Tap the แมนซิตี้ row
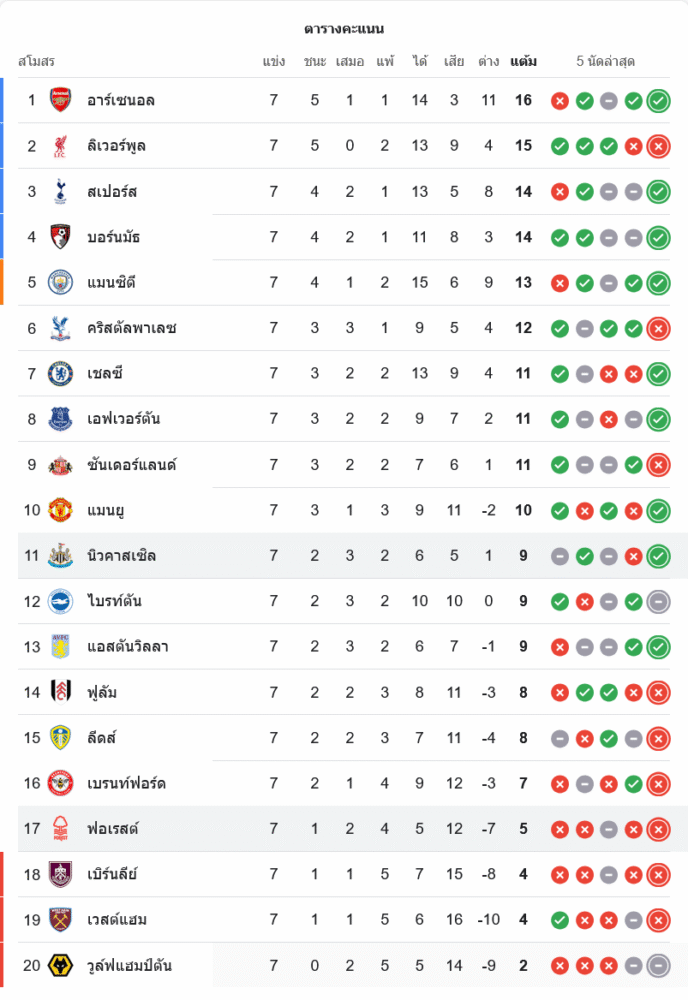The height and width of the screenshot is (1000, 688). (111, 282)
